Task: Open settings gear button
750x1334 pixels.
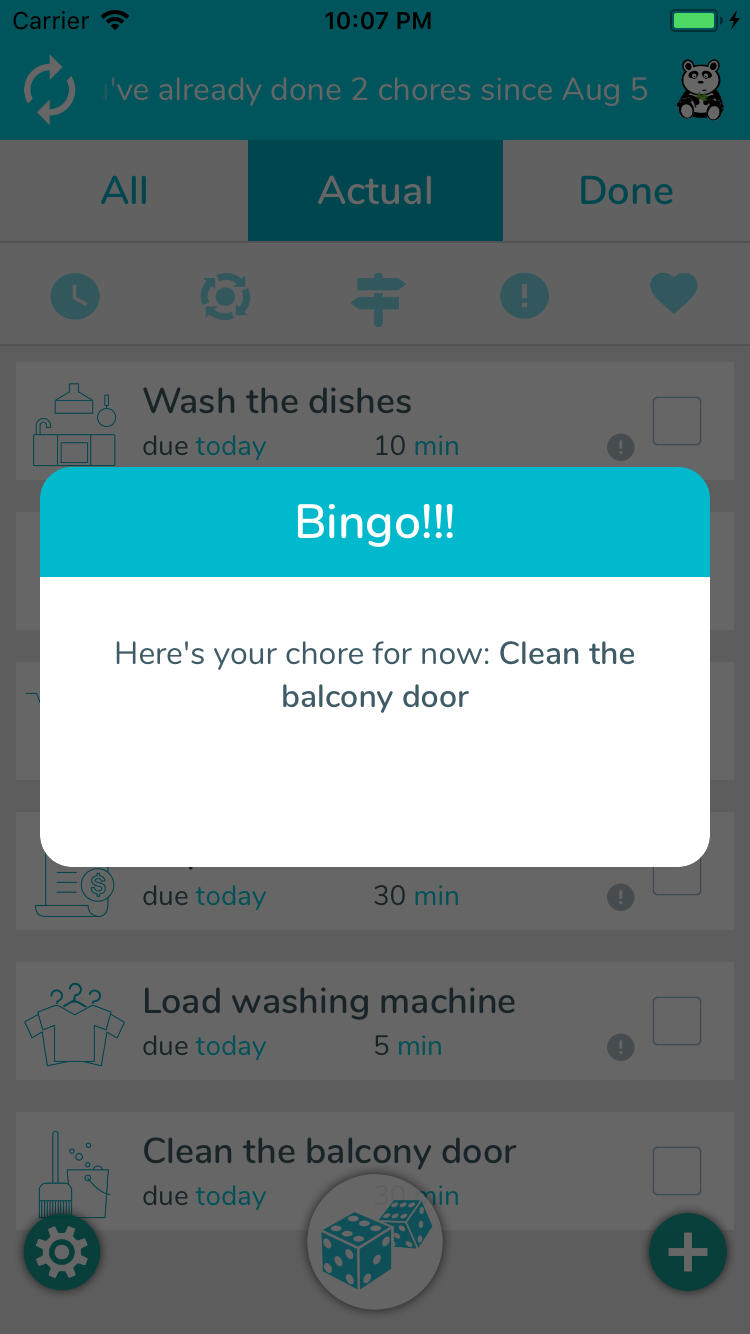Action: point(62,1252)
